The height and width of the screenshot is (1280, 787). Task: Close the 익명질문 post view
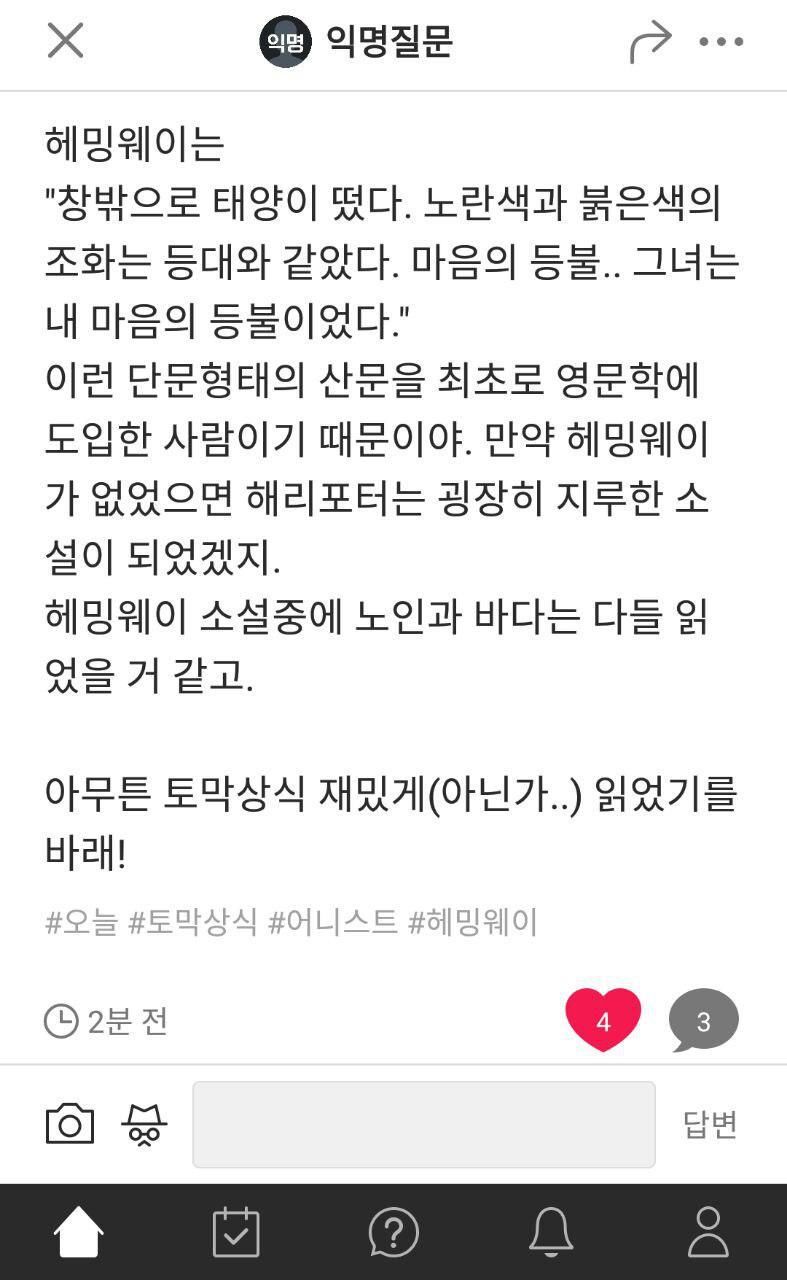click(x=65, y=42)
